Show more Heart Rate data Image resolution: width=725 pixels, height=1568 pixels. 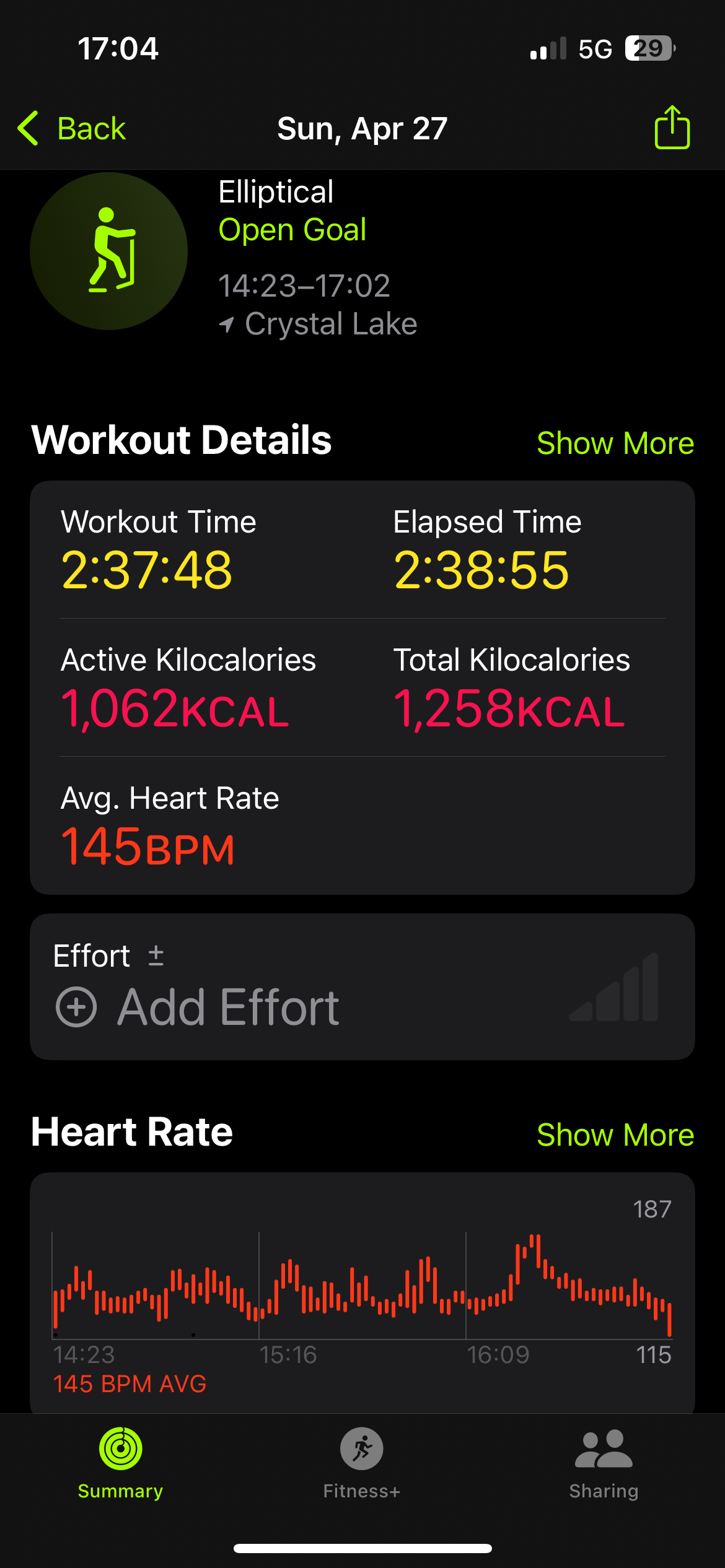(x=615, y=1135)
